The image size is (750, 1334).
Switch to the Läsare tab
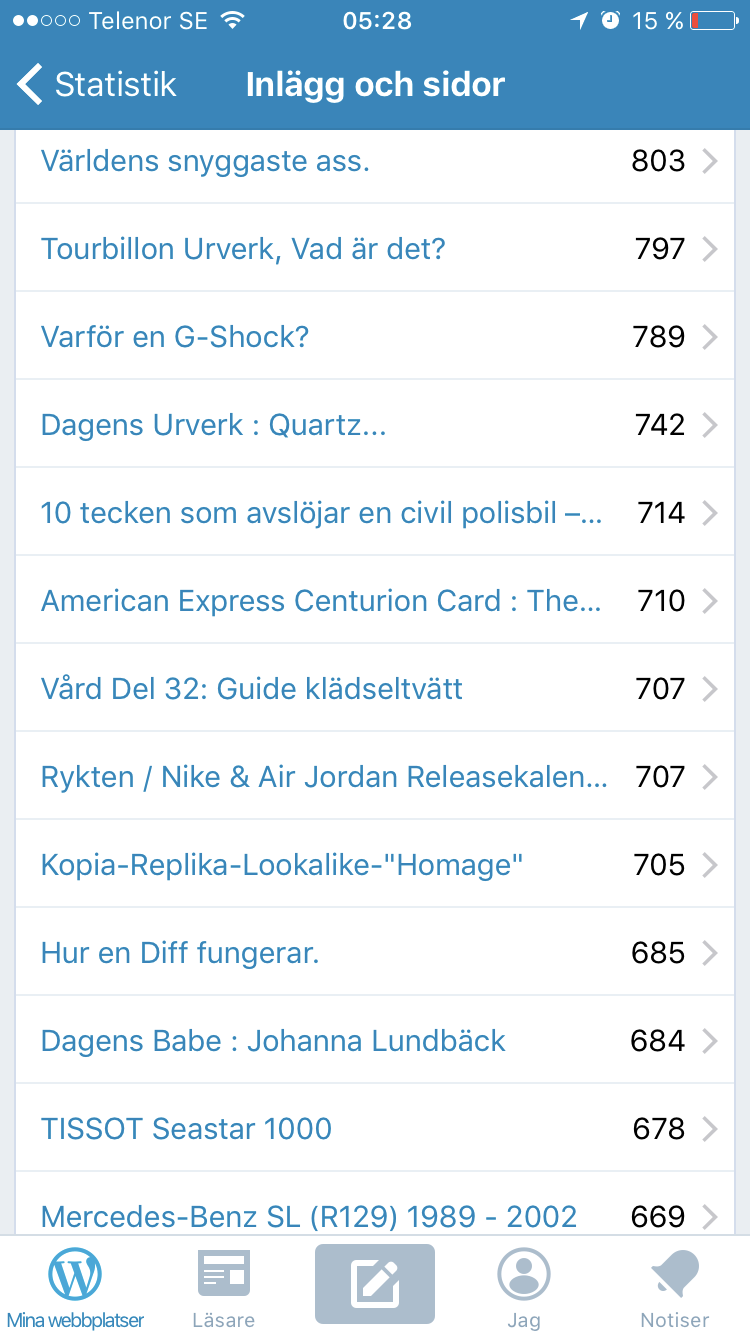(x=224, y=1286)
